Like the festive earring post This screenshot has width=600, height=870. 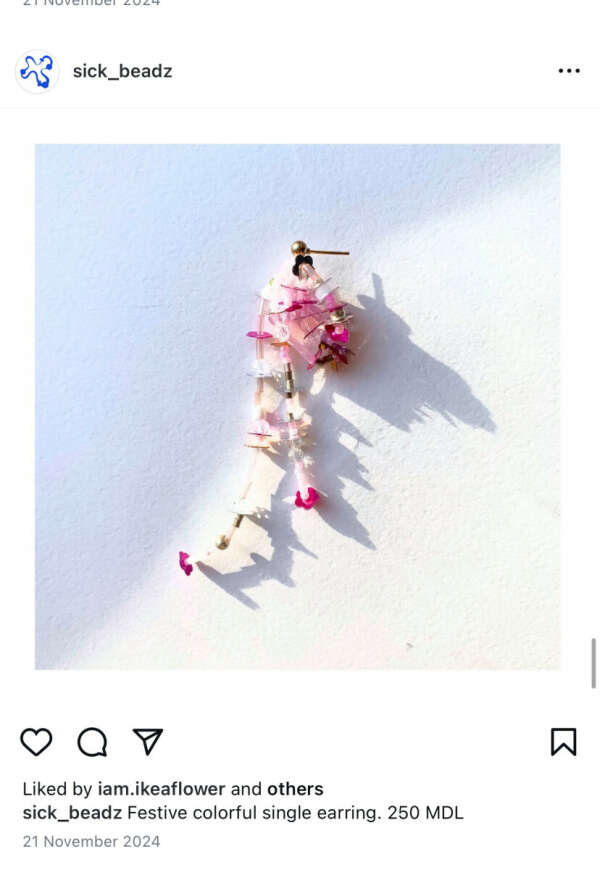click(36, 741)
